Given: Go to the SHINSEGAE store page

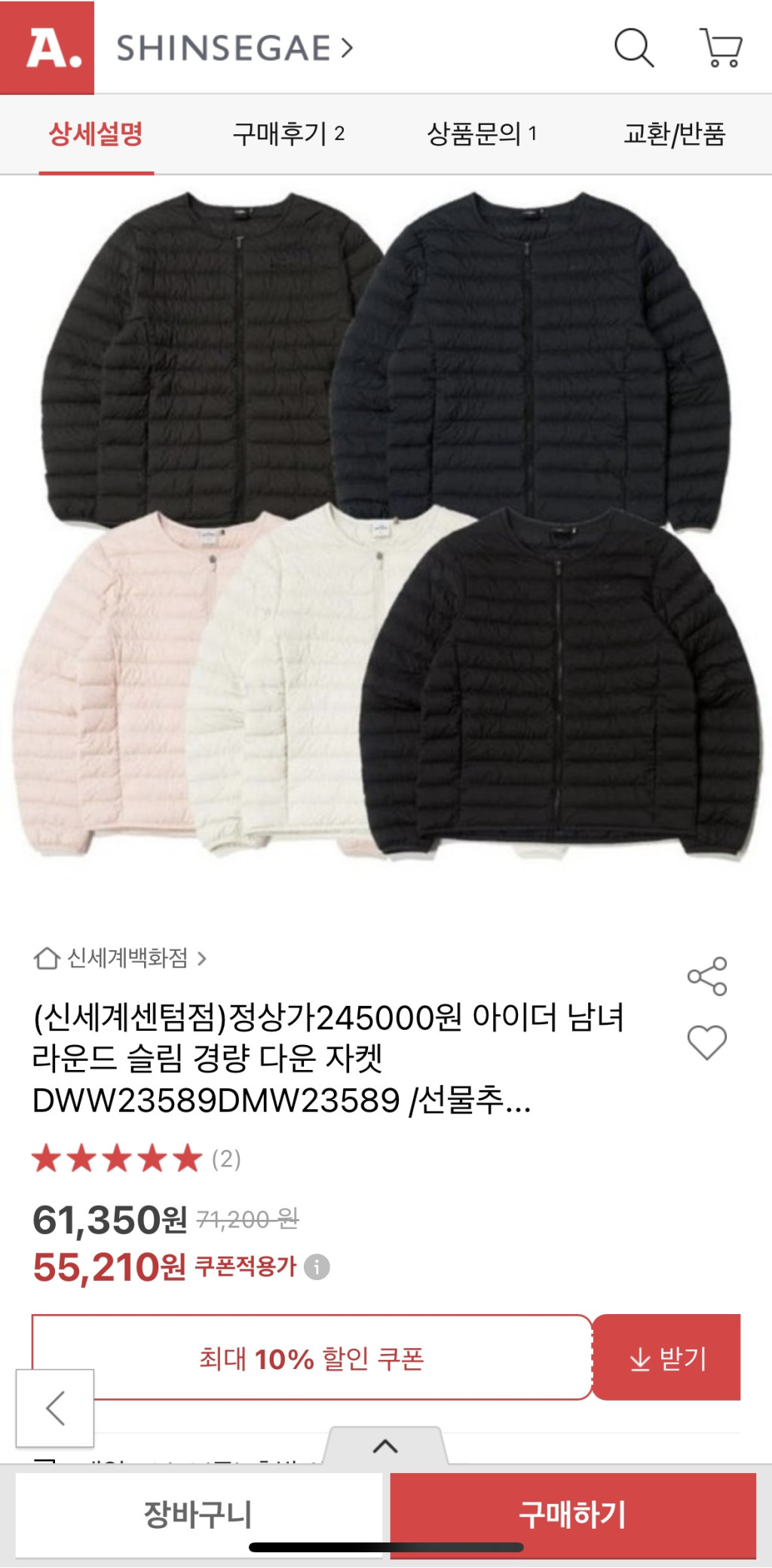Looking at the screenshot, I should point(234,48).
